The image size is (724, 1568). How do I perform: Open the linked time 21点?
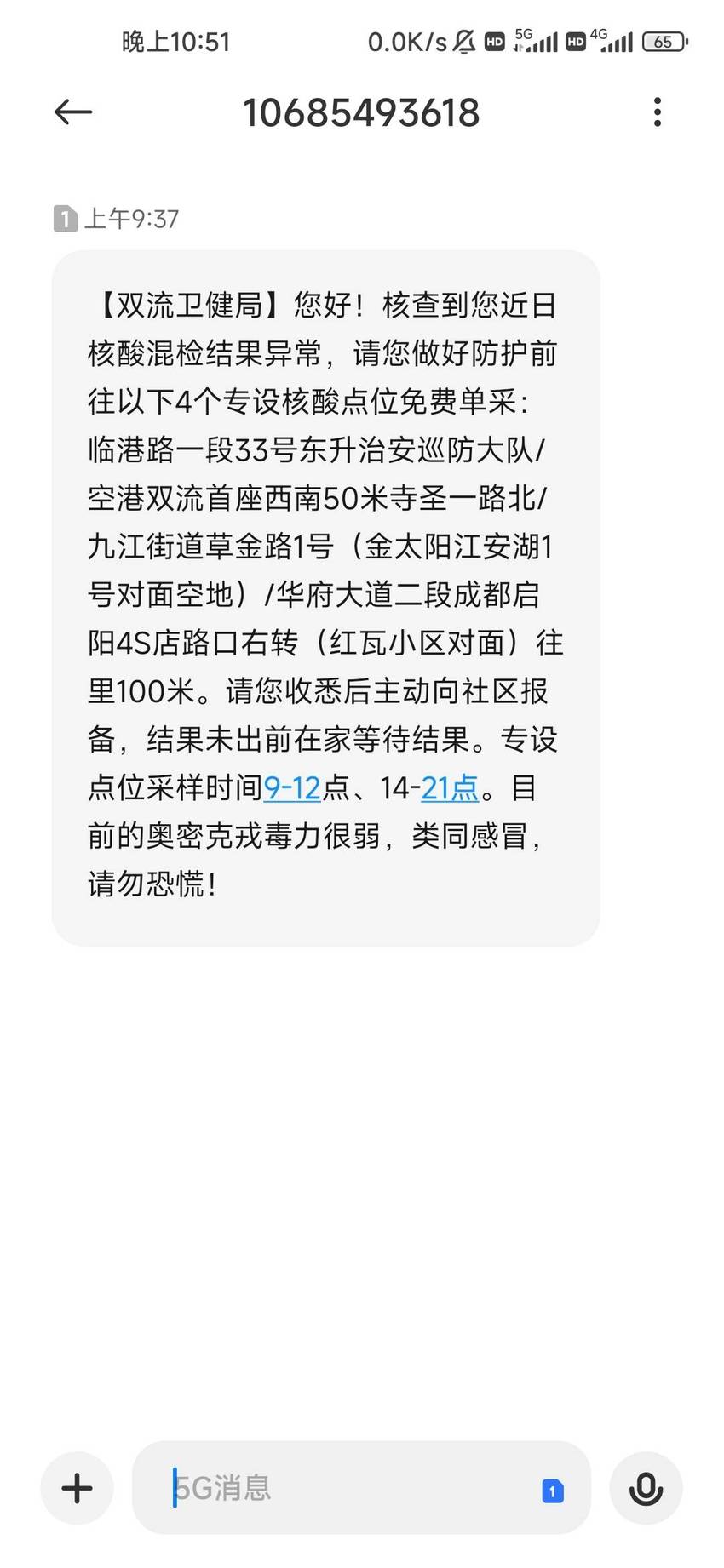pos(450,788)
